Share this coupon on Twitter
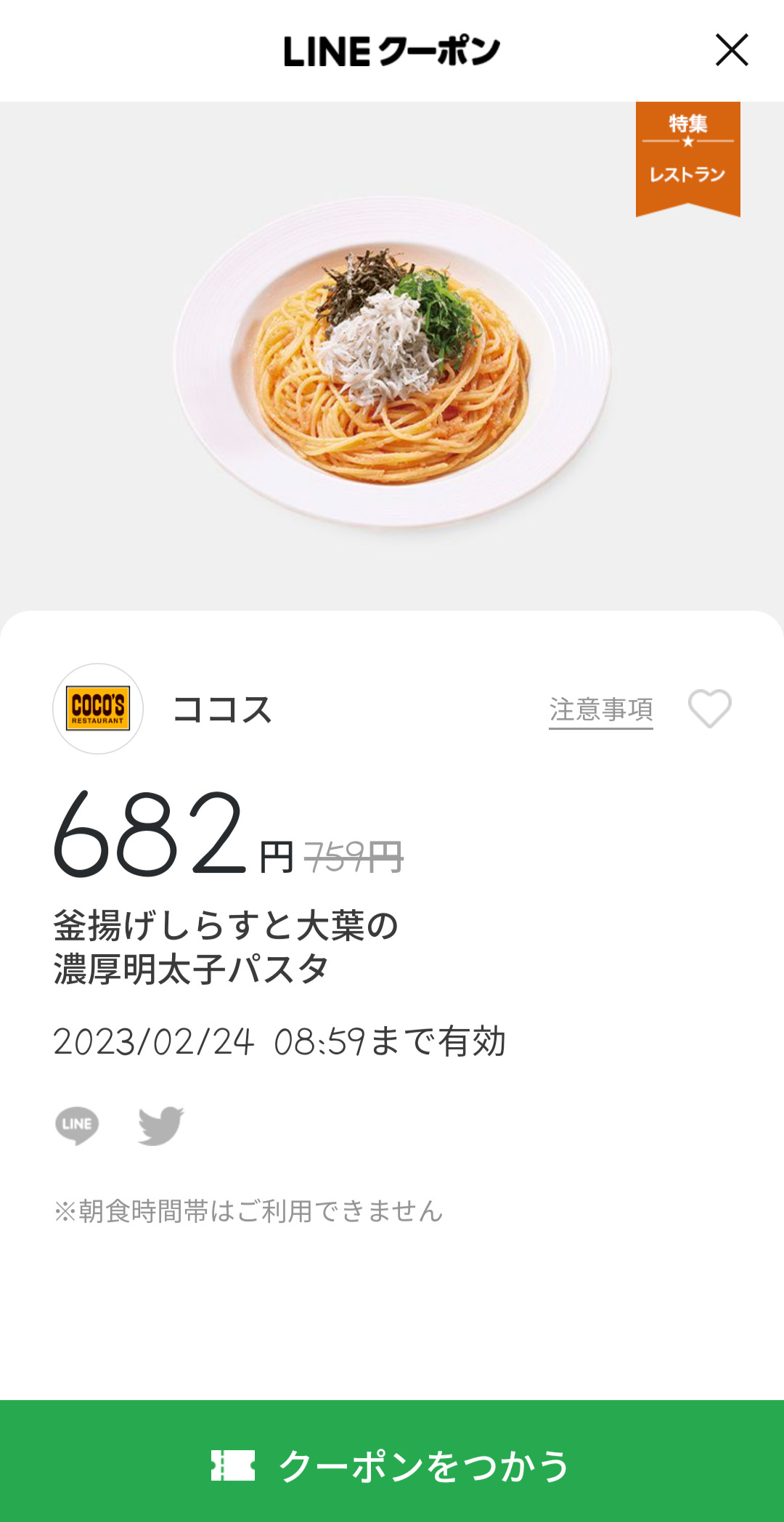Screen dimensions: 784x1522 pos(160,1125)
